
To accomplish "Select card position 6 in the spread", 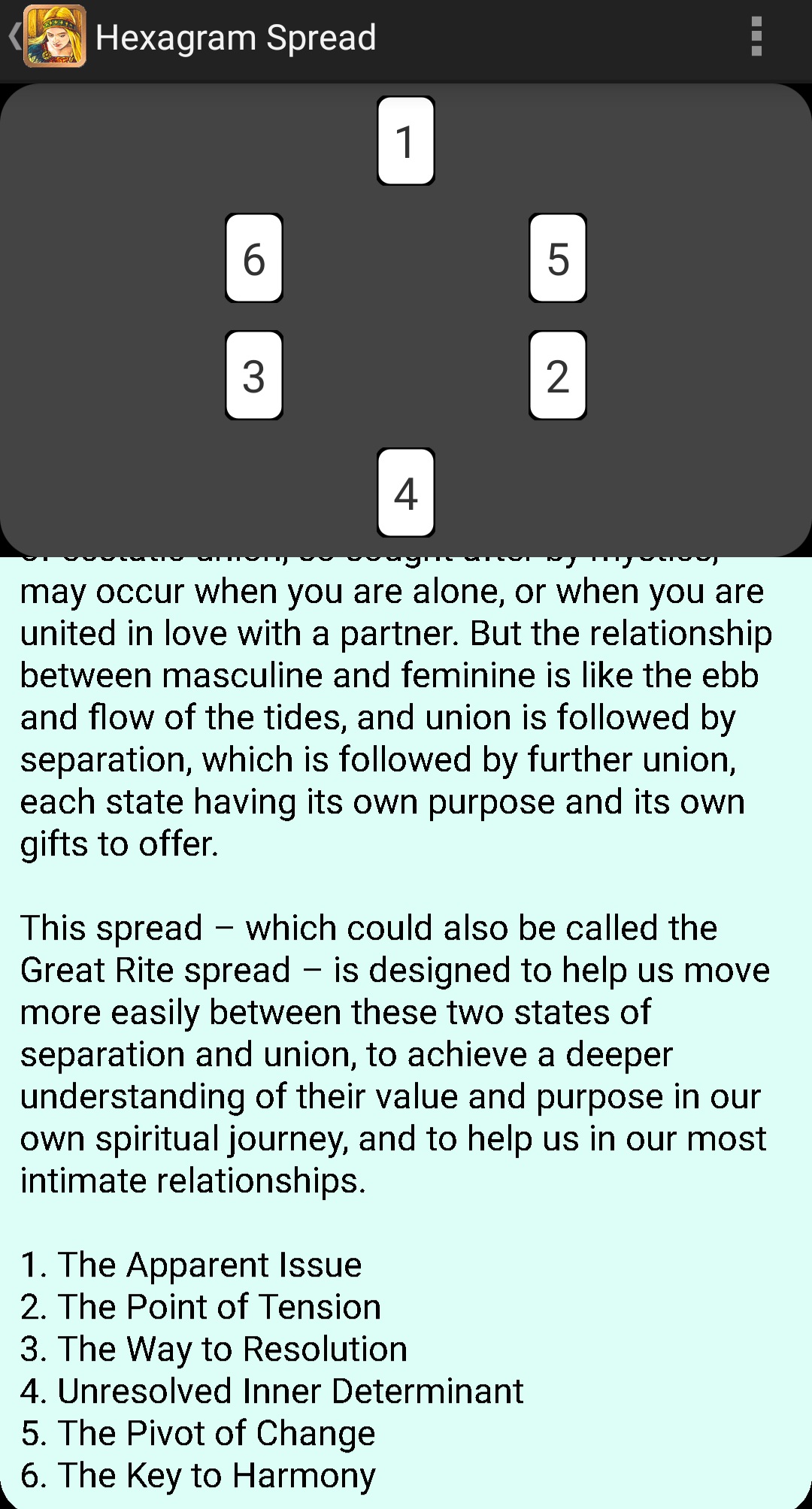I will point(254,258).
